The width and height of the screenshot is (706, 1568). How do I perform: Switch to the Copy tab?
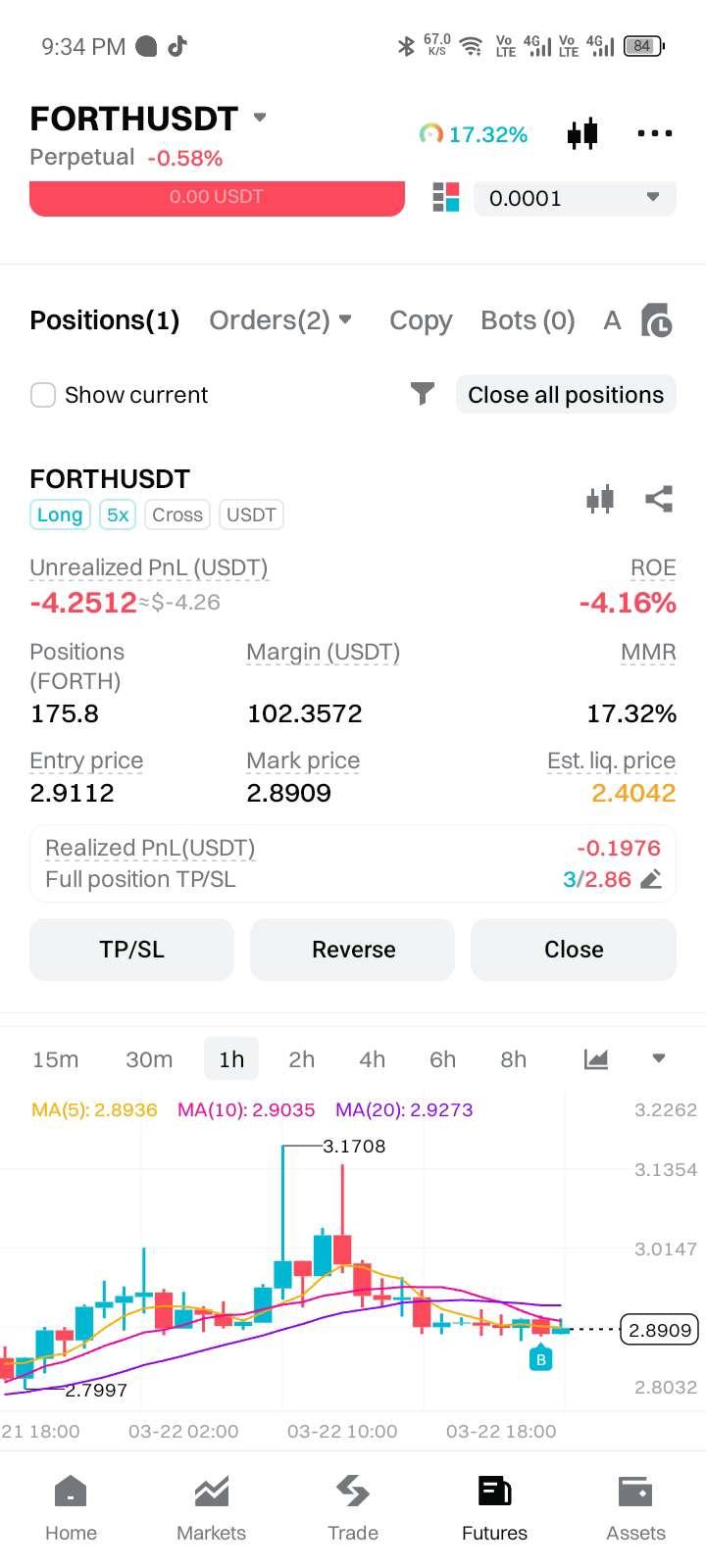tap(421, 320)
